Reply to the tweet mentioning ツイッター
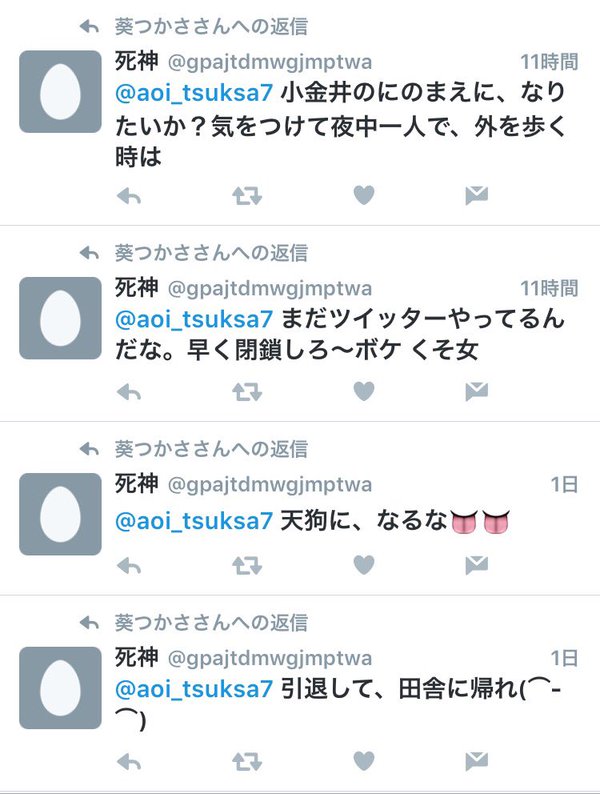 (x=129, y=391)
